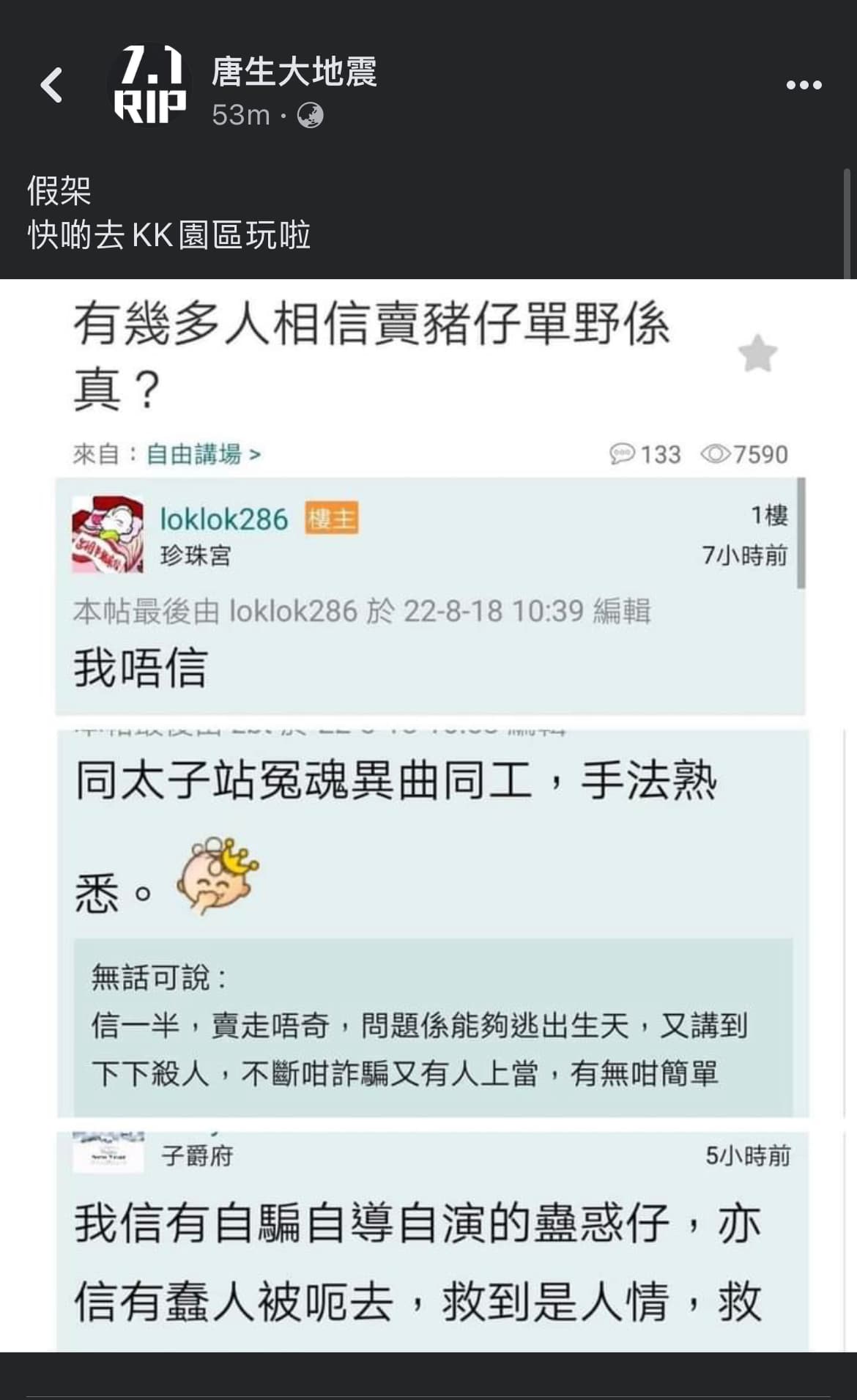Go back with the top-left arrow
The image size is (857, 1400).
pyautogui.click(x=51, y=85)
